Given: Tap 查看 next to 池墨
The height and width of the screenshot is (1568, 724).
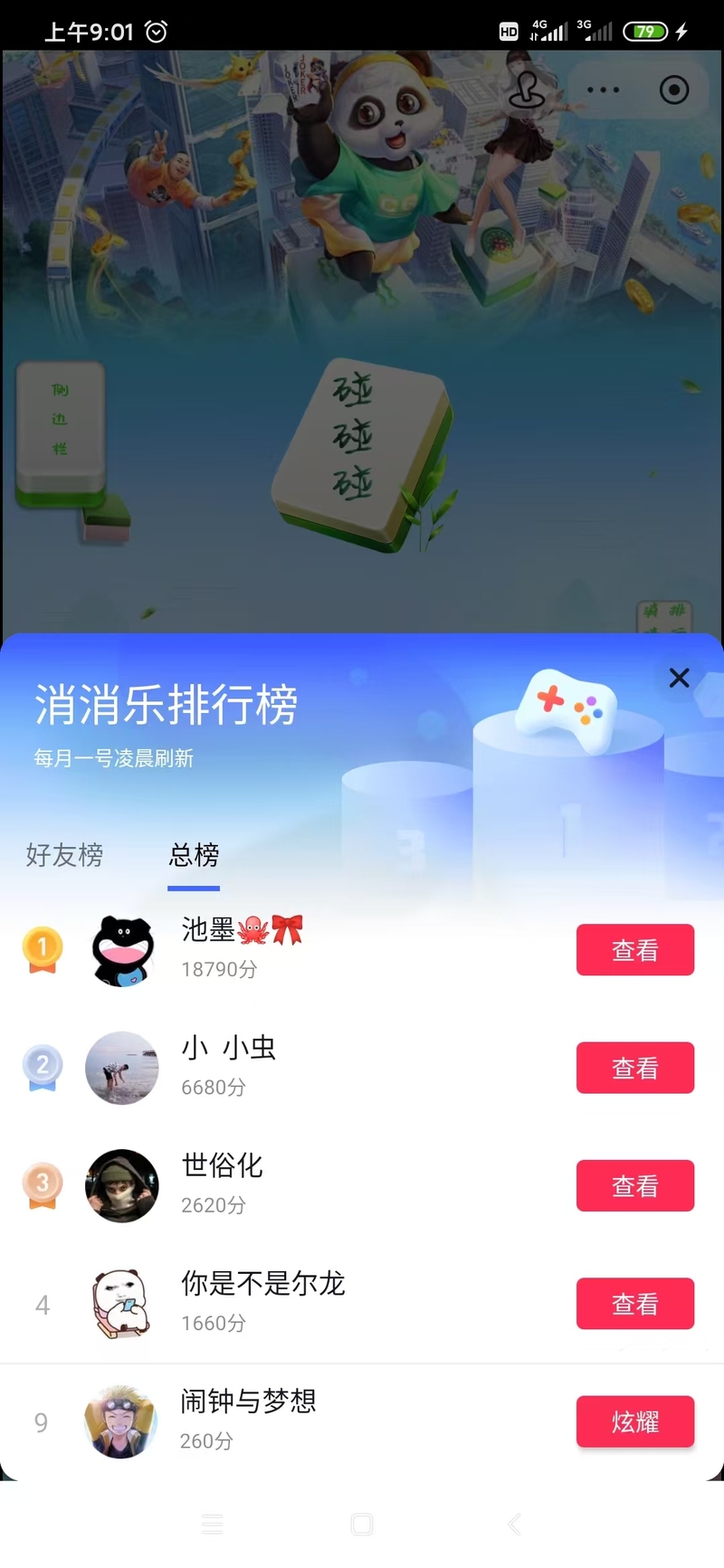Looking at the screenshot, I should tap(634, 950).
